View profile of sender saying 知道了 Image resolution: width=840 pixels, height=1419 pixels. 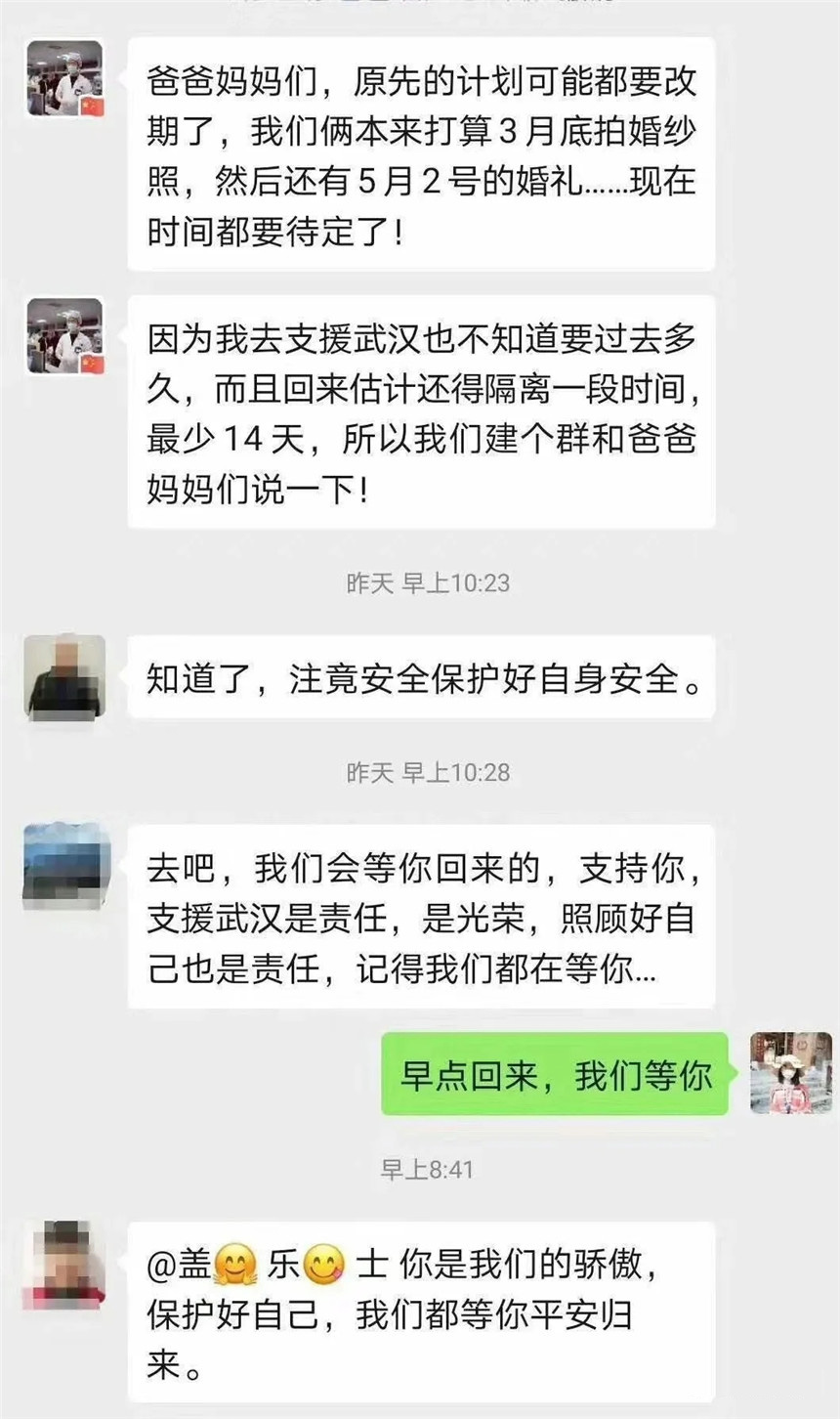tap(64, 675)
